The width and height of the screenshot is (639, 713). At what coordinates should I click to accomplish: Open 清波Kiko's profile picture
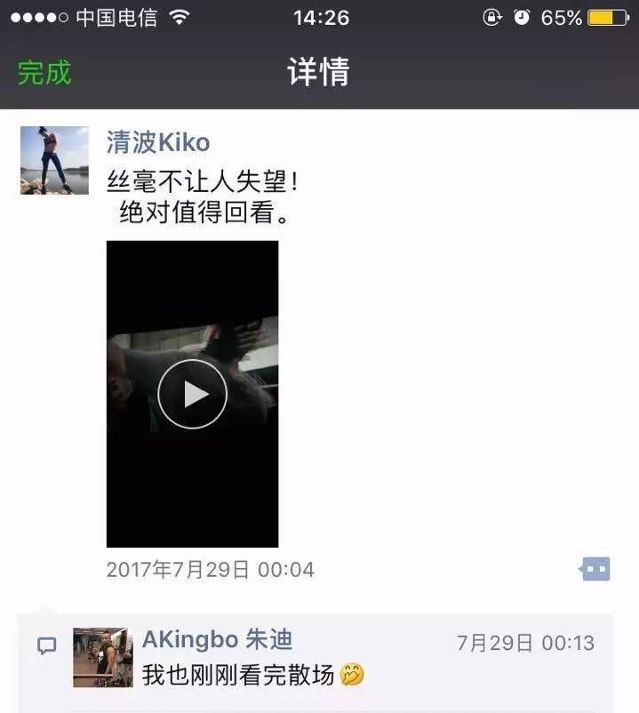click(54, 160)
